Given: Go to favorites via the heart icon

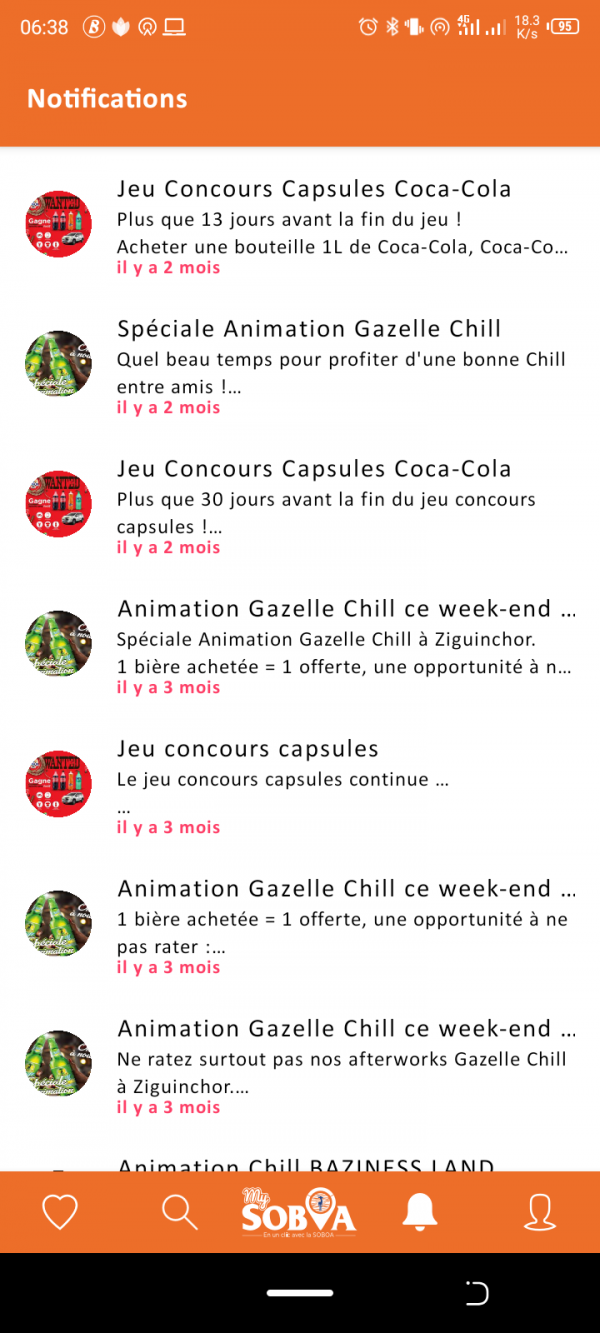Looking at the screenshot, I should click(x=60, y=1212).
